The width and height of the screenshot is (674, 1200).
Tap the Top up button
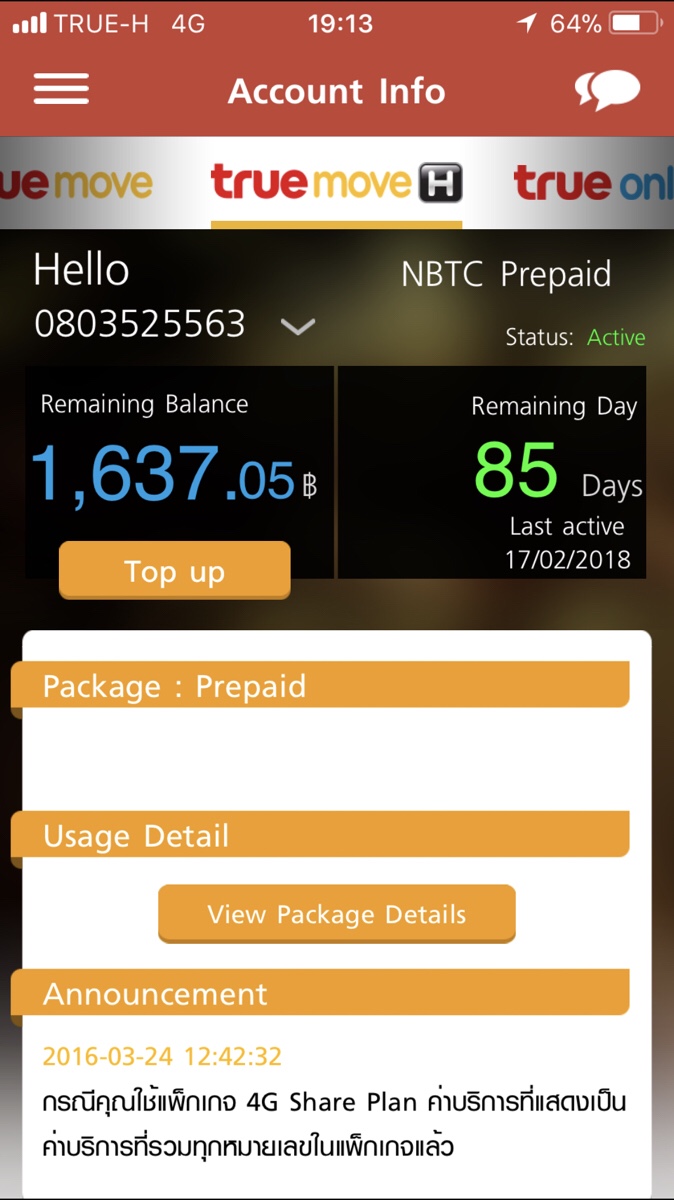pyautogui.click(x=175, y=570)
